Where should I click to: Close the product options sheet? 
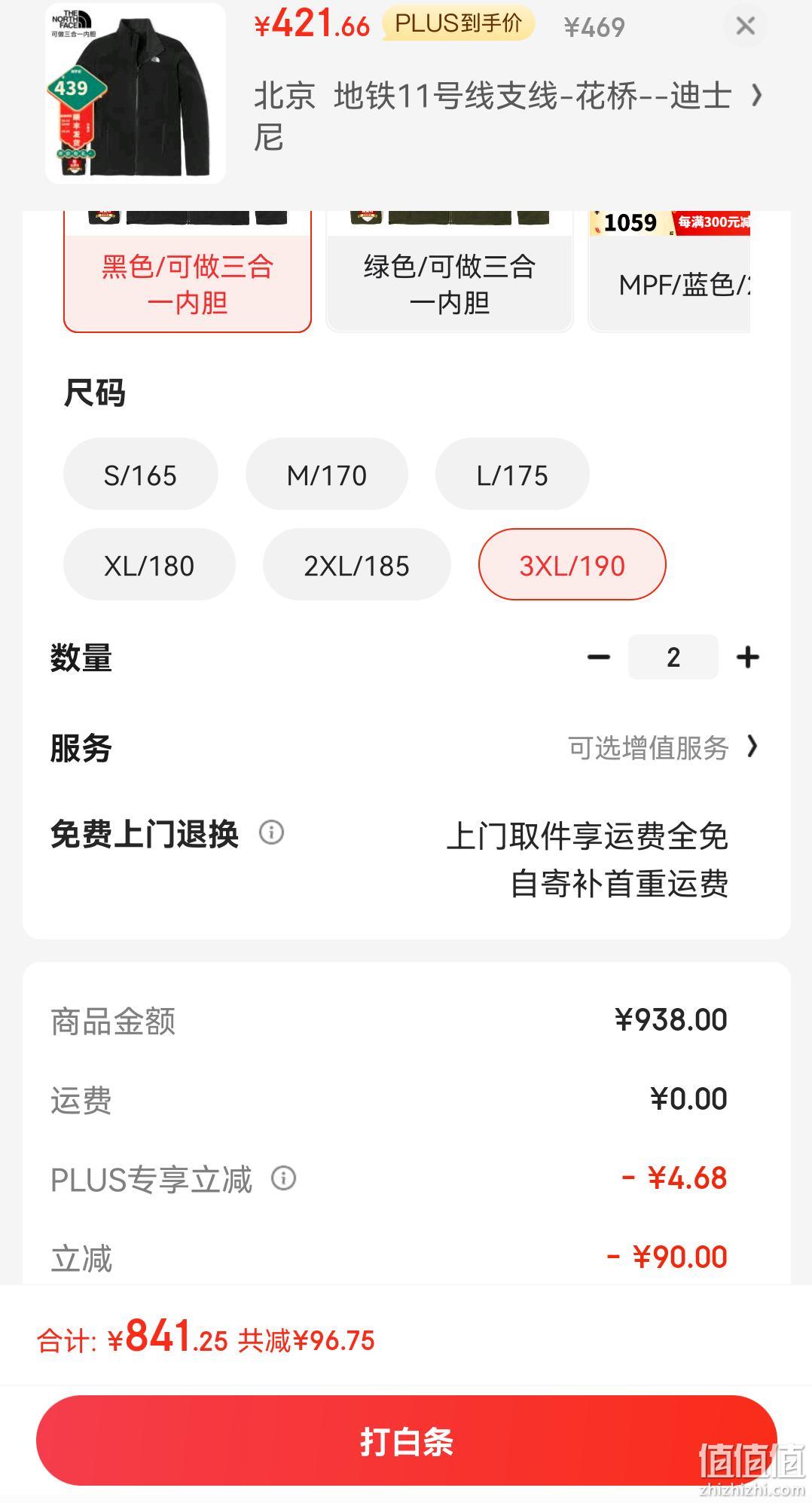745,26
